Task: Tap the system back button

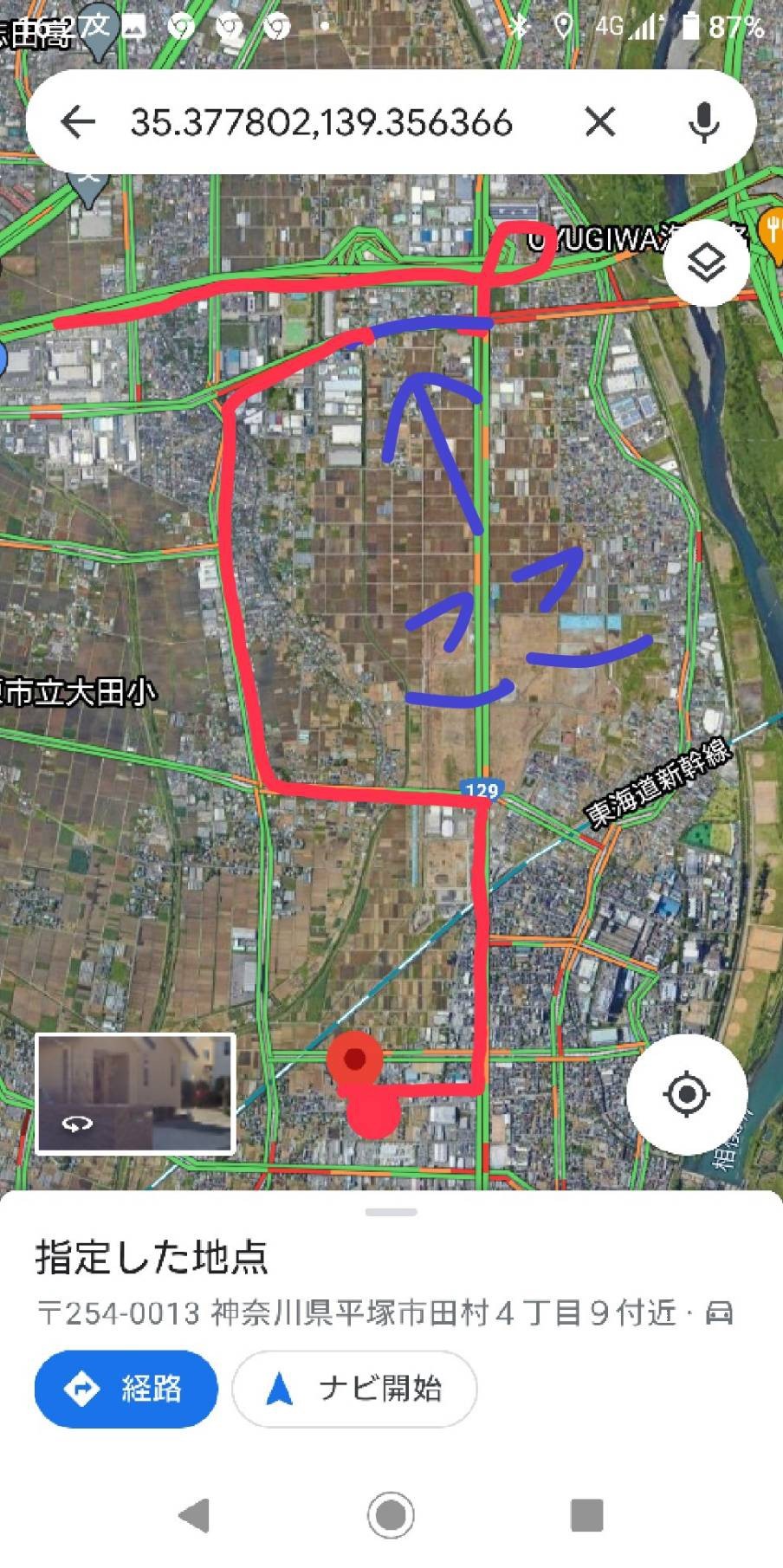Action: click(x=194, y=1515)
